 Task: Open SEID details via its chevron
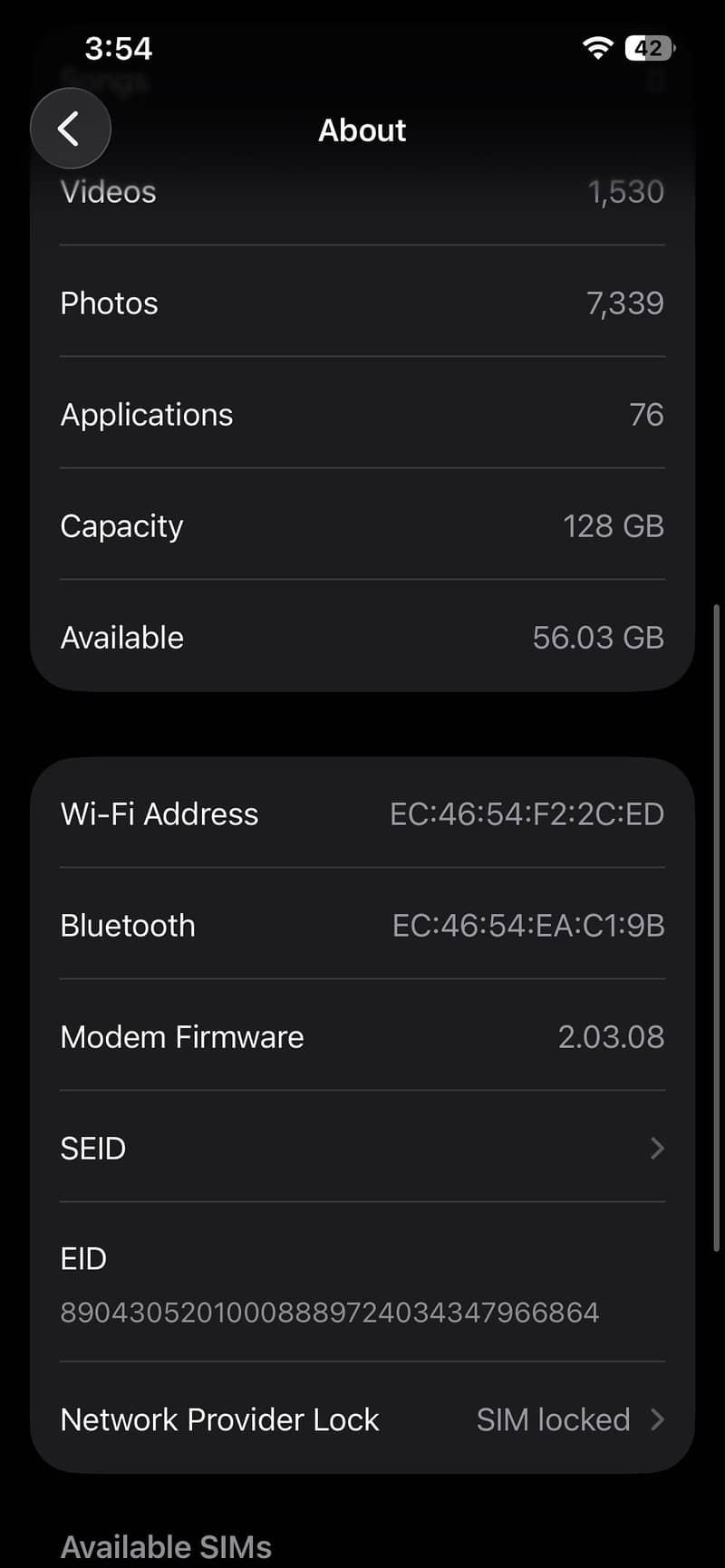(x=656, y=1149)
